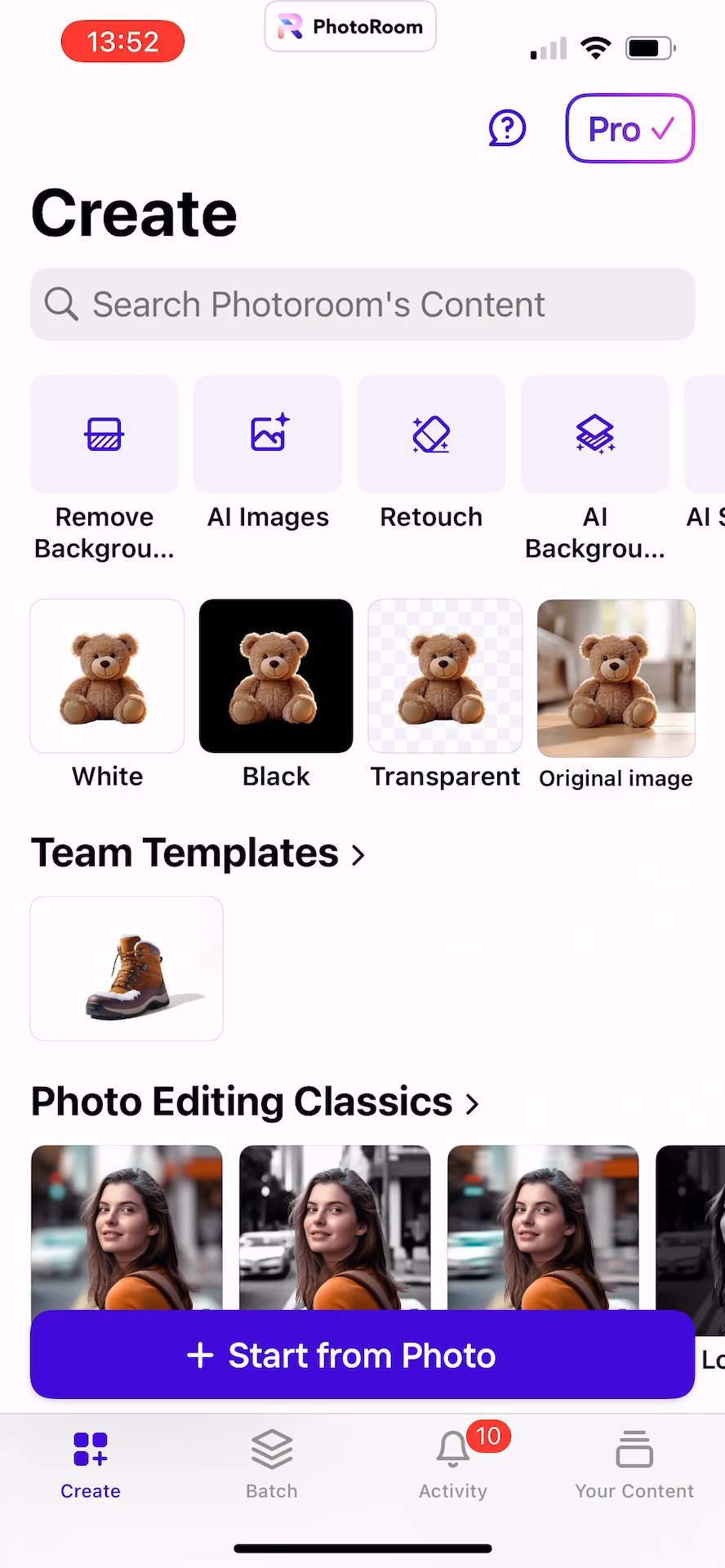Select the Original image option
The width and height of the screenshot is (725, 1568).
tap(616, 679)
